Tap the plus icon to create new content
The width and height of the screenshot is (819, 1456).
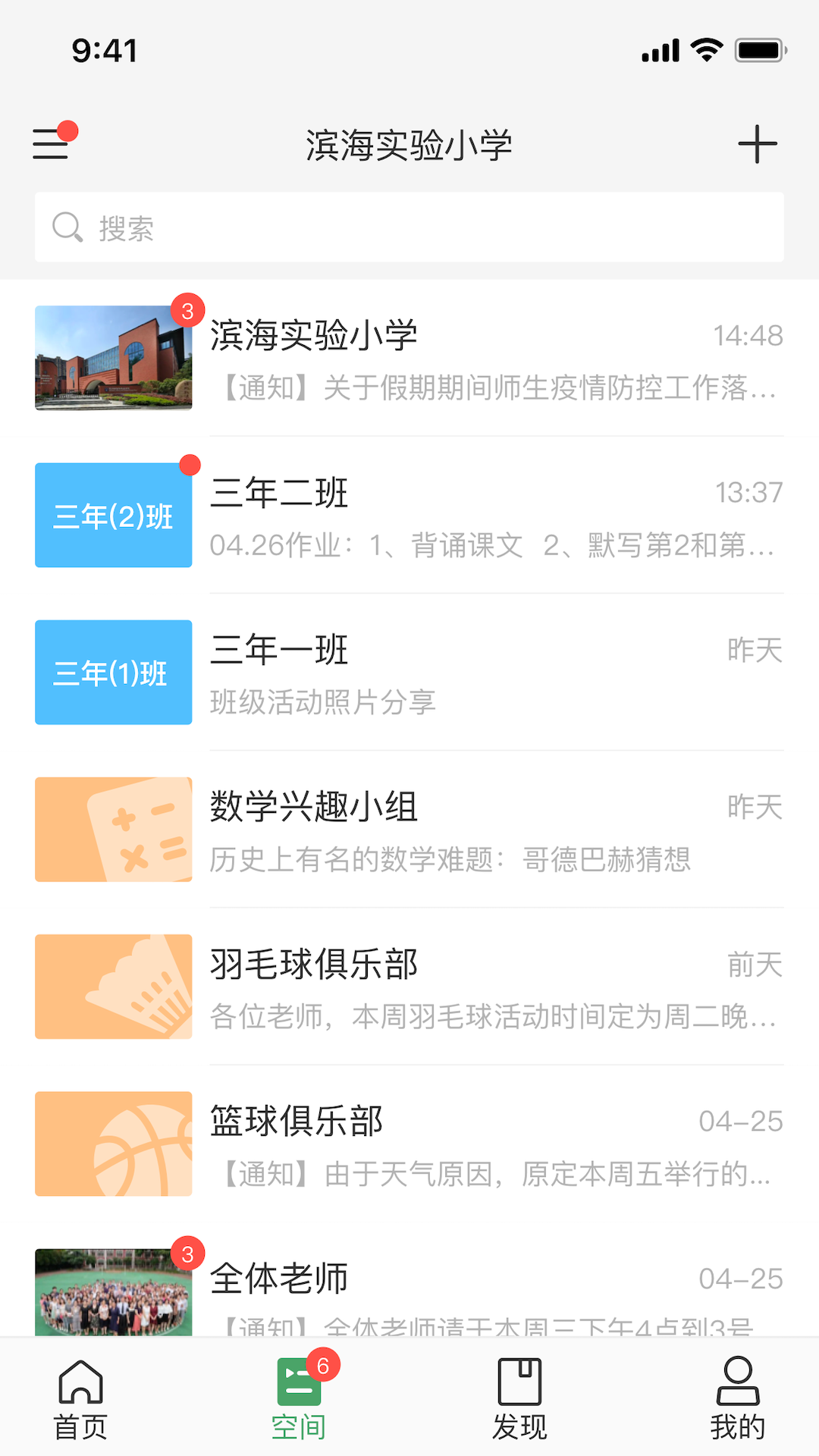[757, 144]
